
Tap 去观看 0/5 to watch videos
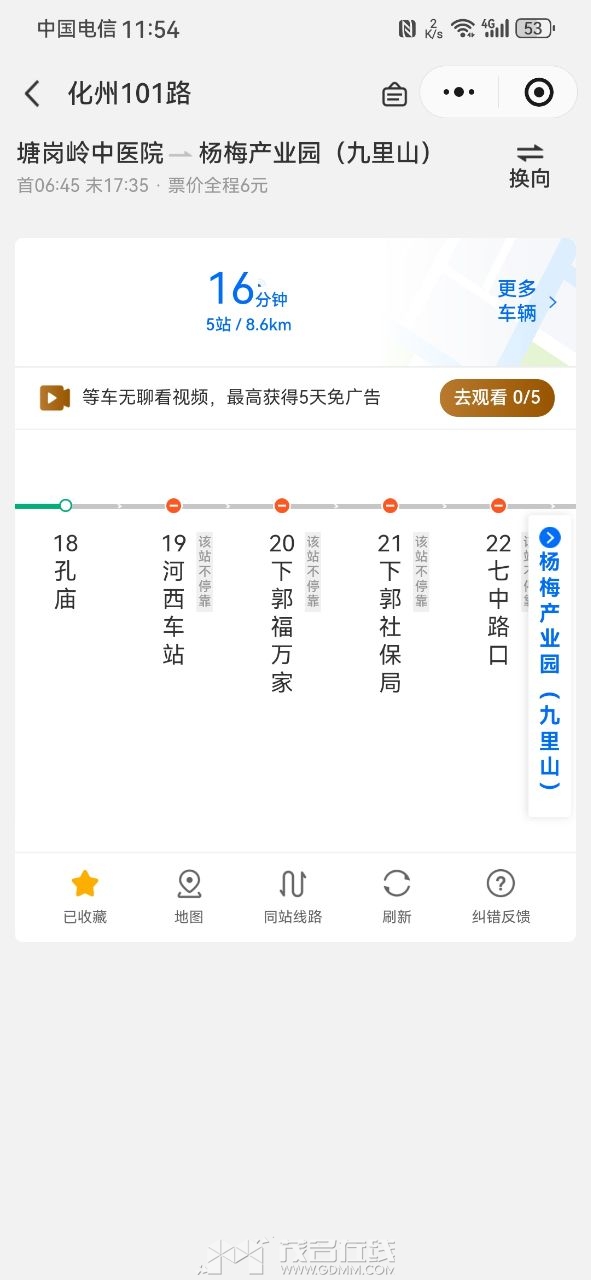tap(497, 397)
